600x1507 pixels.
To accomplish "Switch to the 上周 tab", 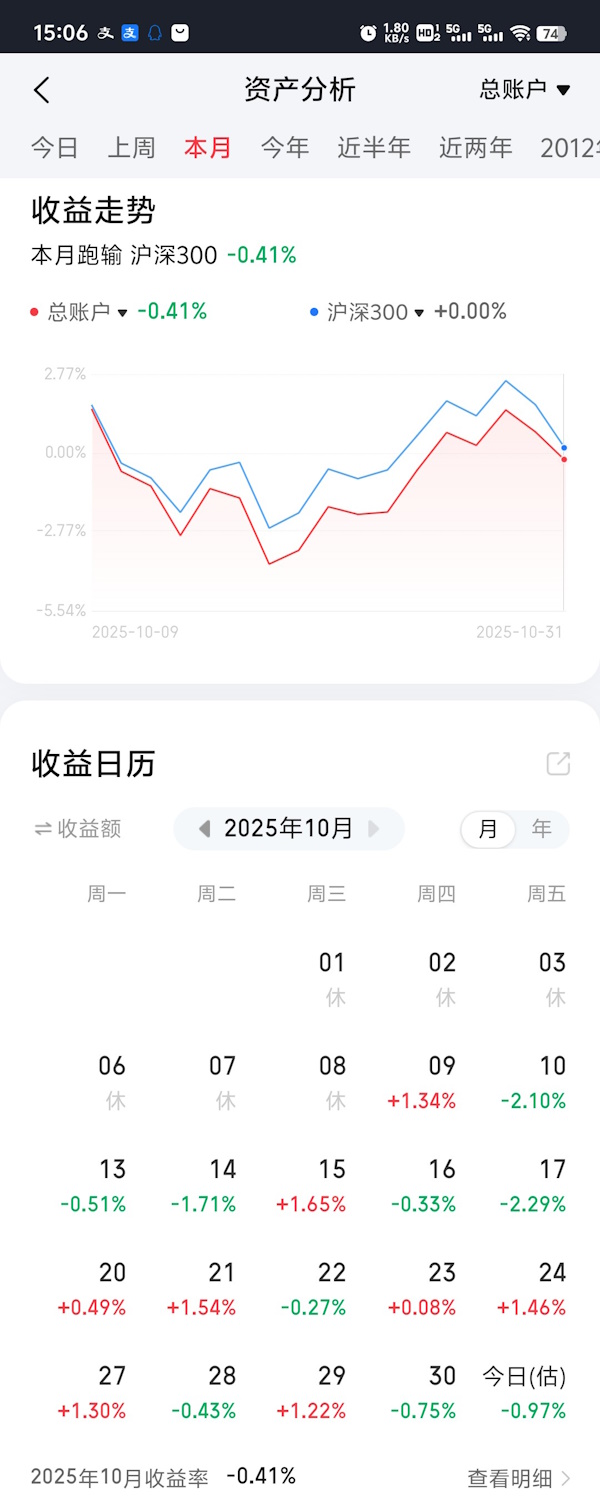I will click(x=131, y=148).
